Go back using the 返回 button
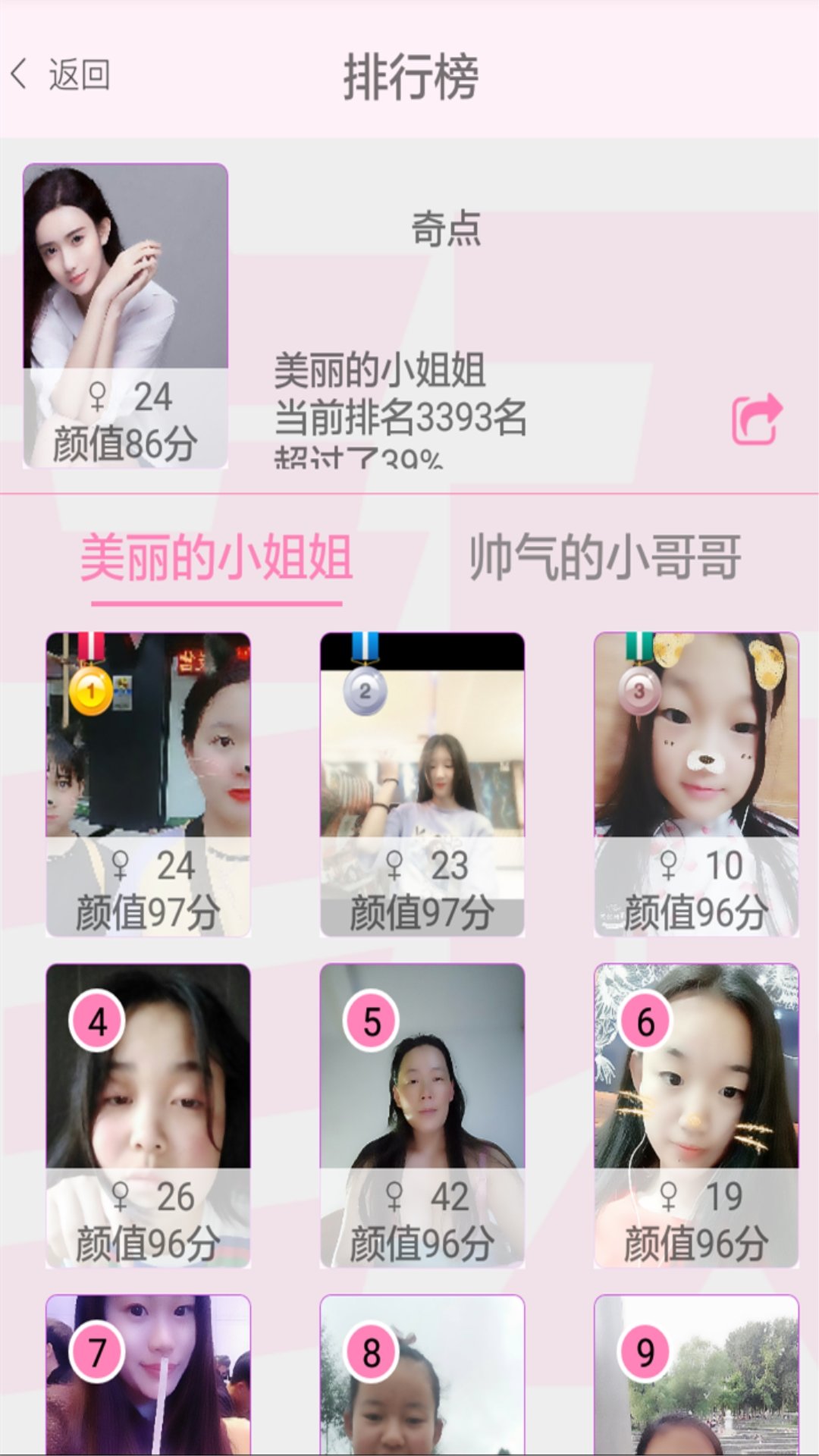This screenshot has width=819, height=1456. (61, 75)
